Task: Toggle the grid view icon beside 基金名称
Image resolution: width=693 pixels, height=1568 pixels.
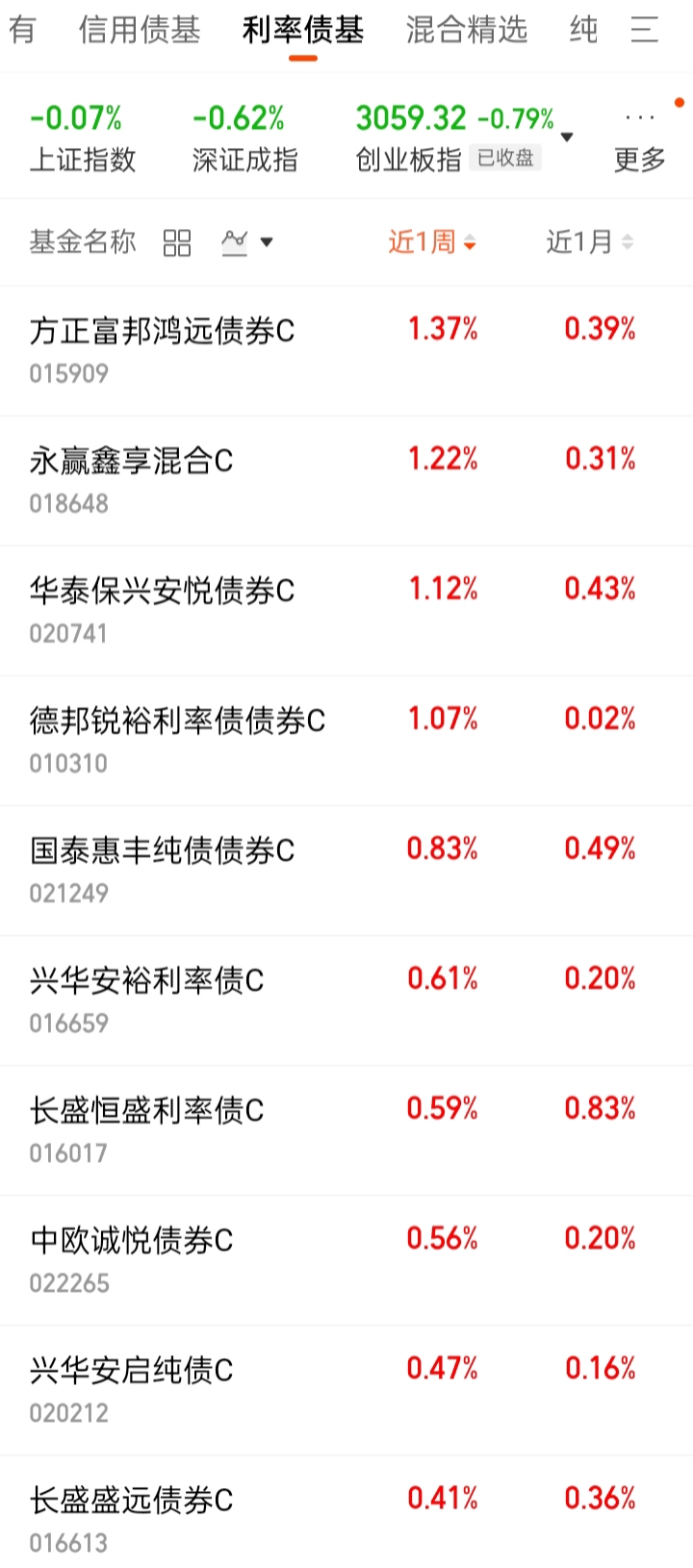Action: pyautogui.click(x=177, y=242)
